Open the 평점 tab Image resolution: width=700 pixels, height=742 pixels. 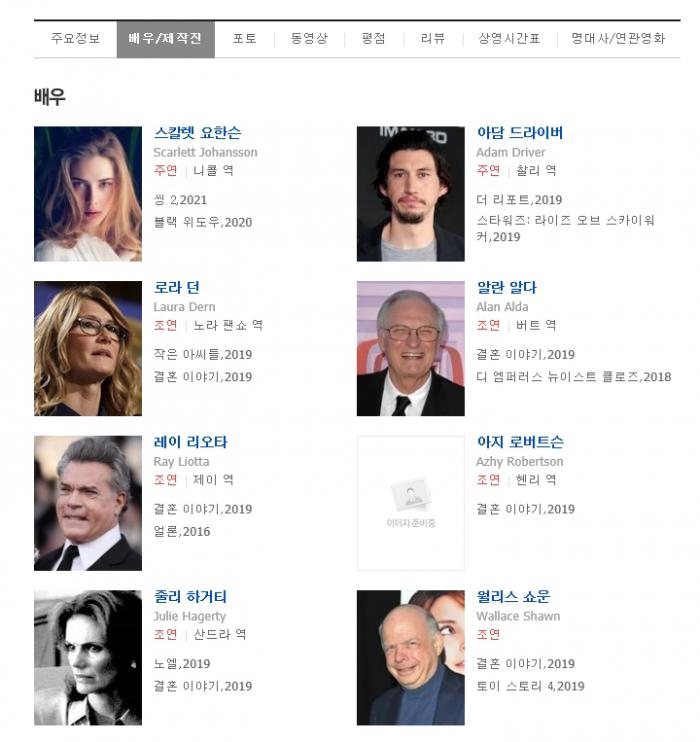pyautogui.click(x=373, y=39)
